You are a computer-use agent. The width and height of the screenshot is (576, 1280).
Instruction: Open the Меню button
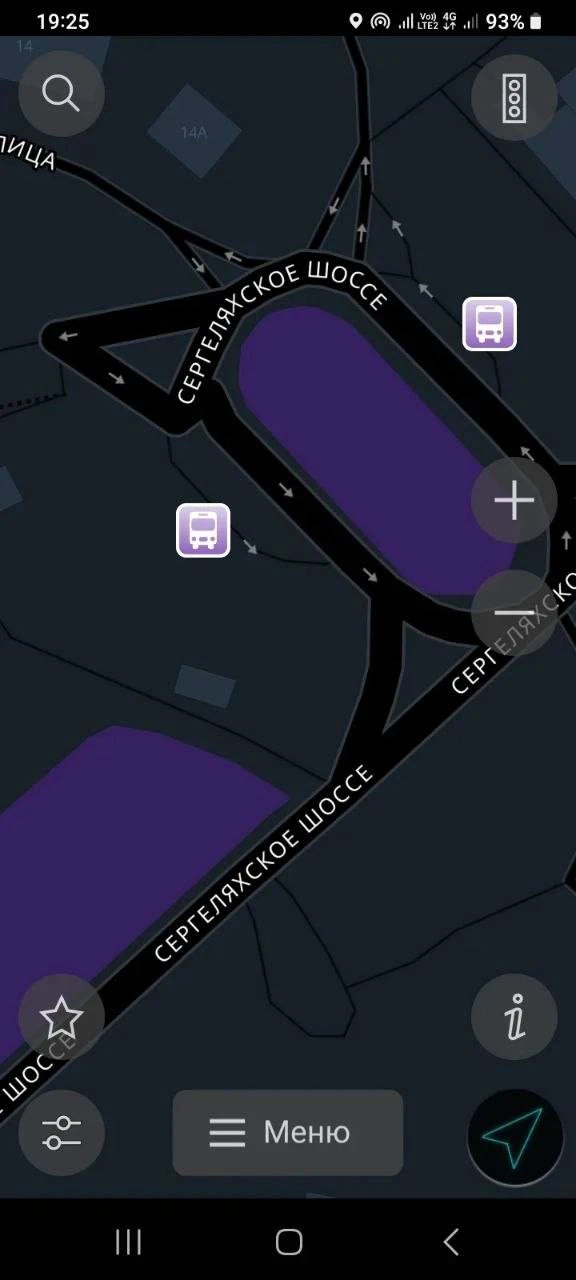tap(288, 1133)
